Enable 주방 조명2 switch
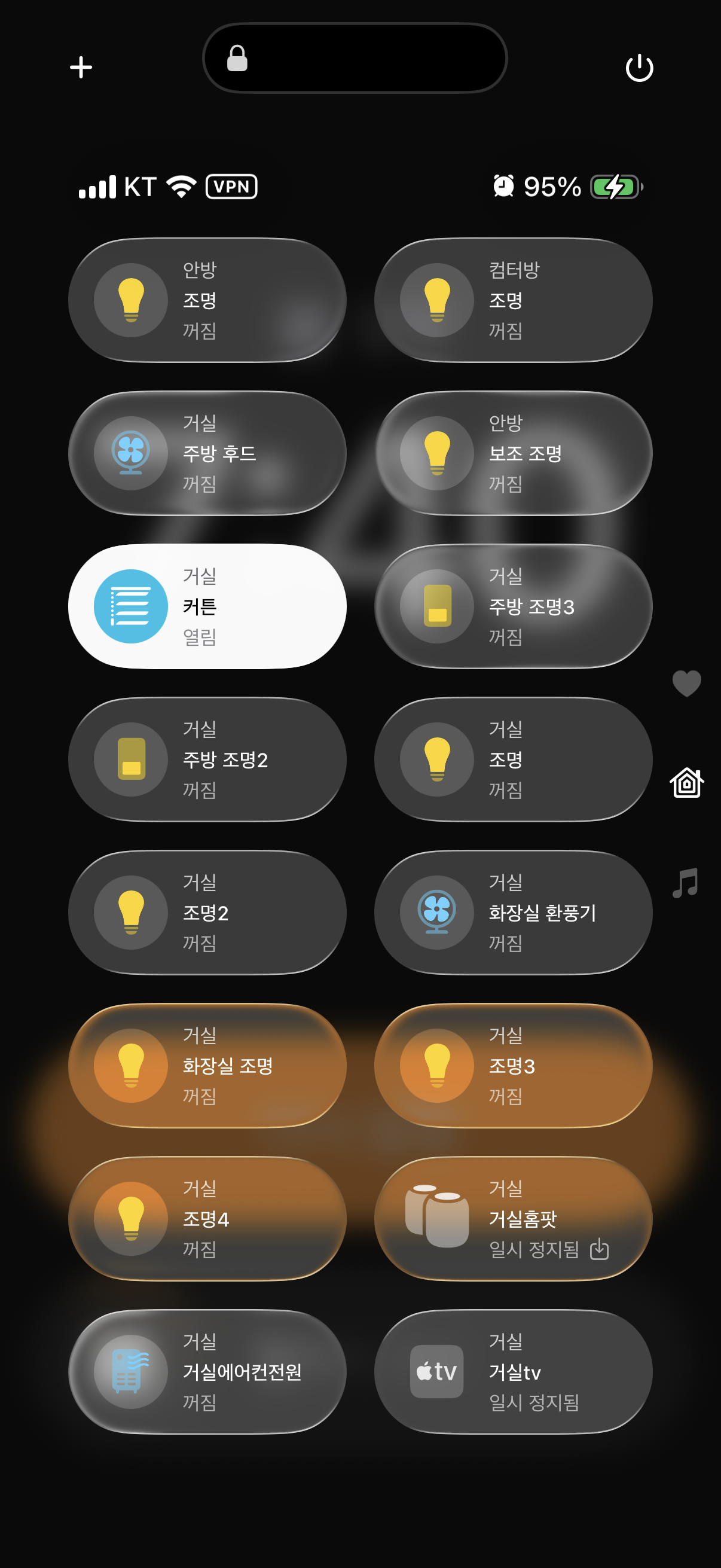Image resolution: width=721 pixels, height=1568 pixels. [x=131, y=759]
